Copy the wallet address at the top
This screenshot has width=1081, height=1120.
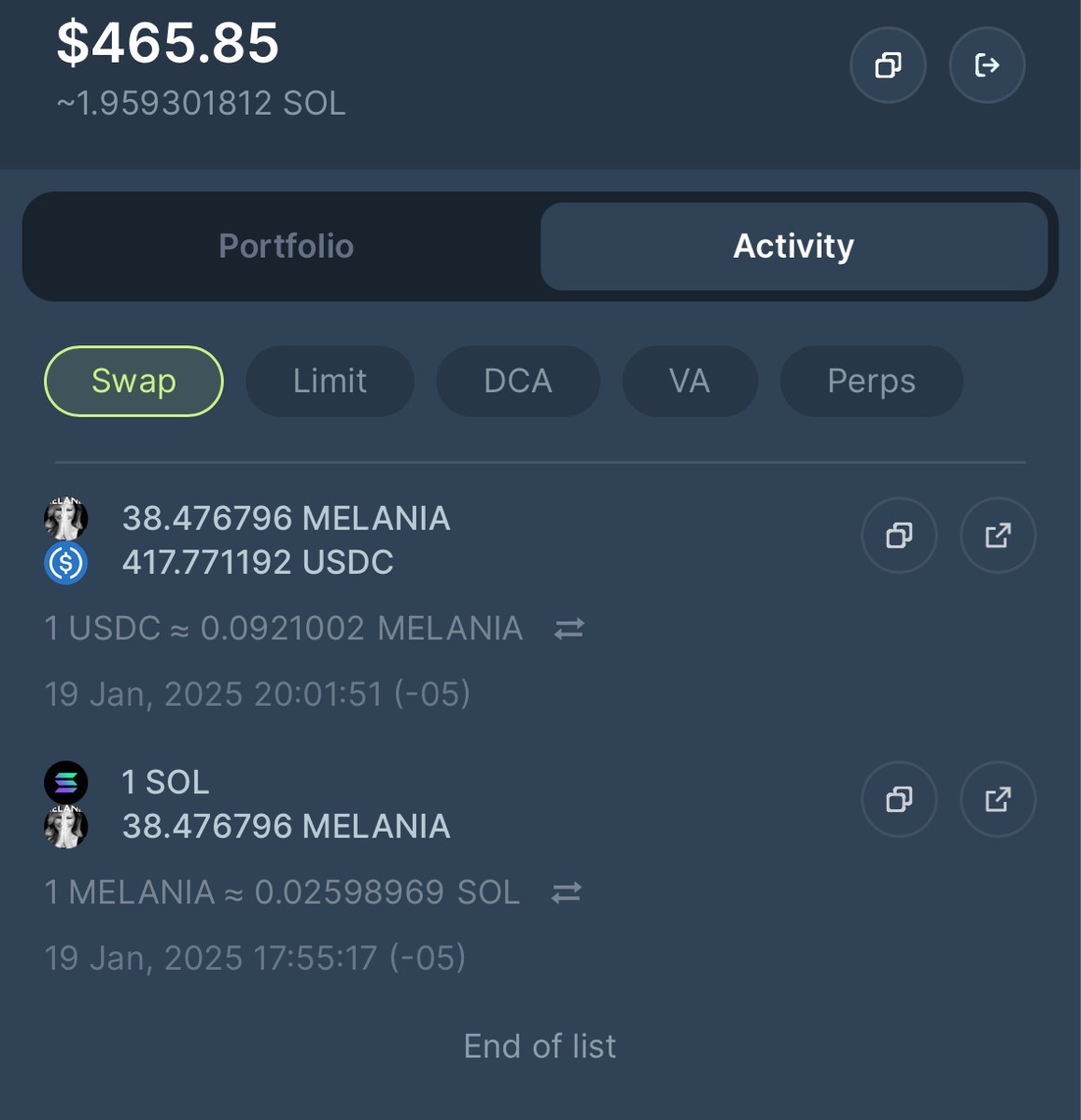(x=888, y=65)
